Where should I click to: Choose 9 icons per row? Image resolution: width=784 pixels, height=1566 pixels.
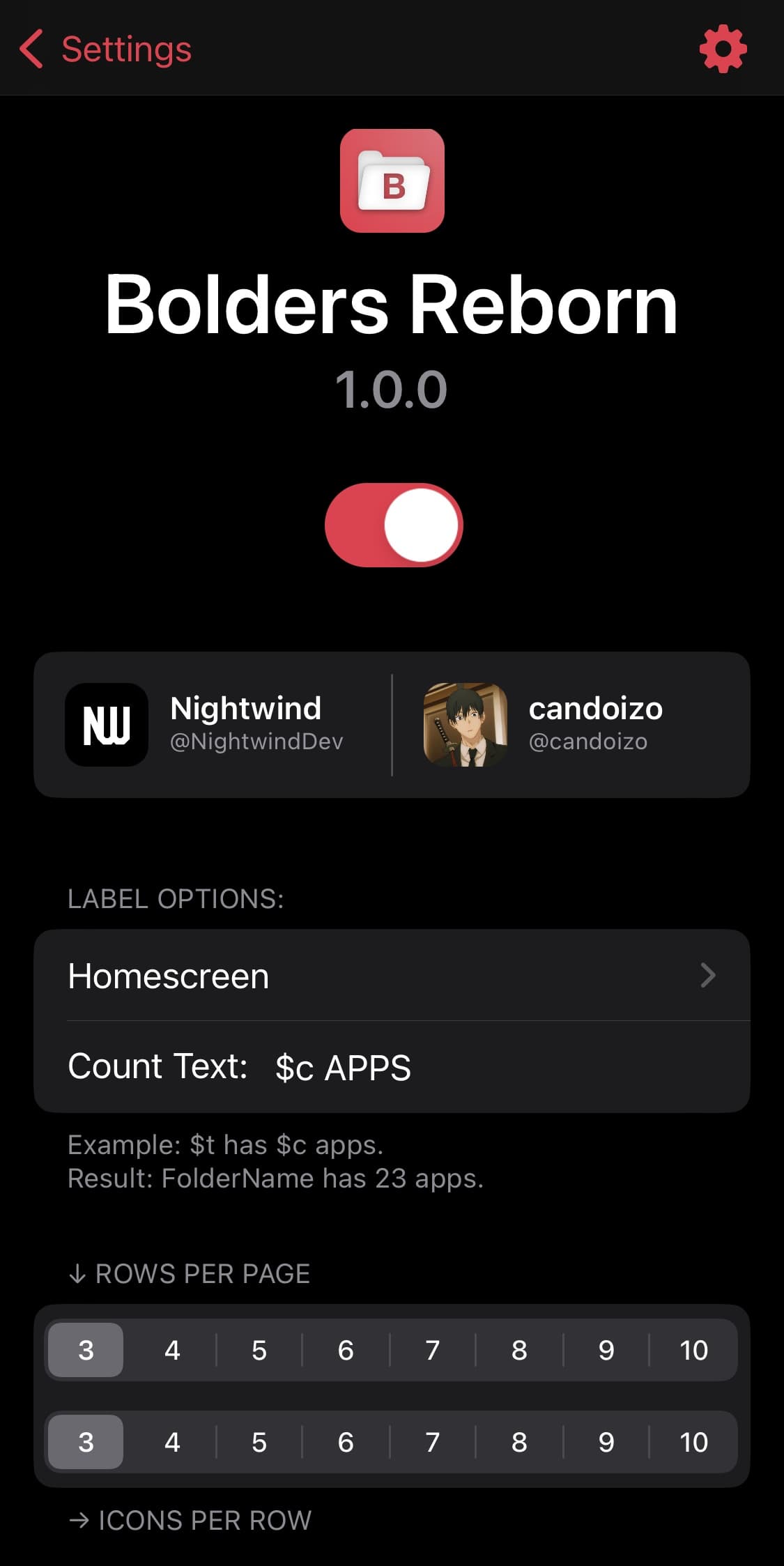pyautogui.click(x=606, y=1442)
